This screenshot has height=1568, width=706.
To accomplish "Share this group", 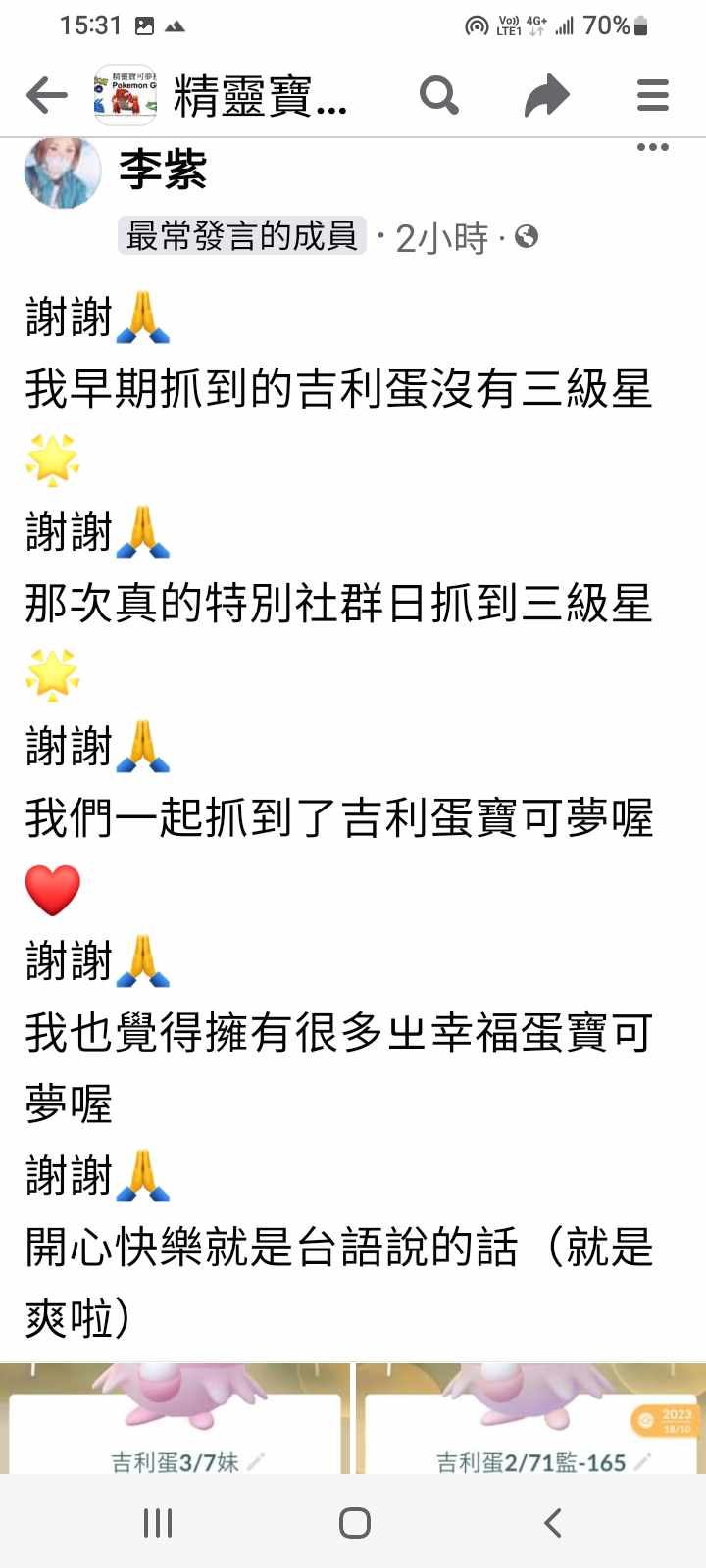I will tap(546, 96).
